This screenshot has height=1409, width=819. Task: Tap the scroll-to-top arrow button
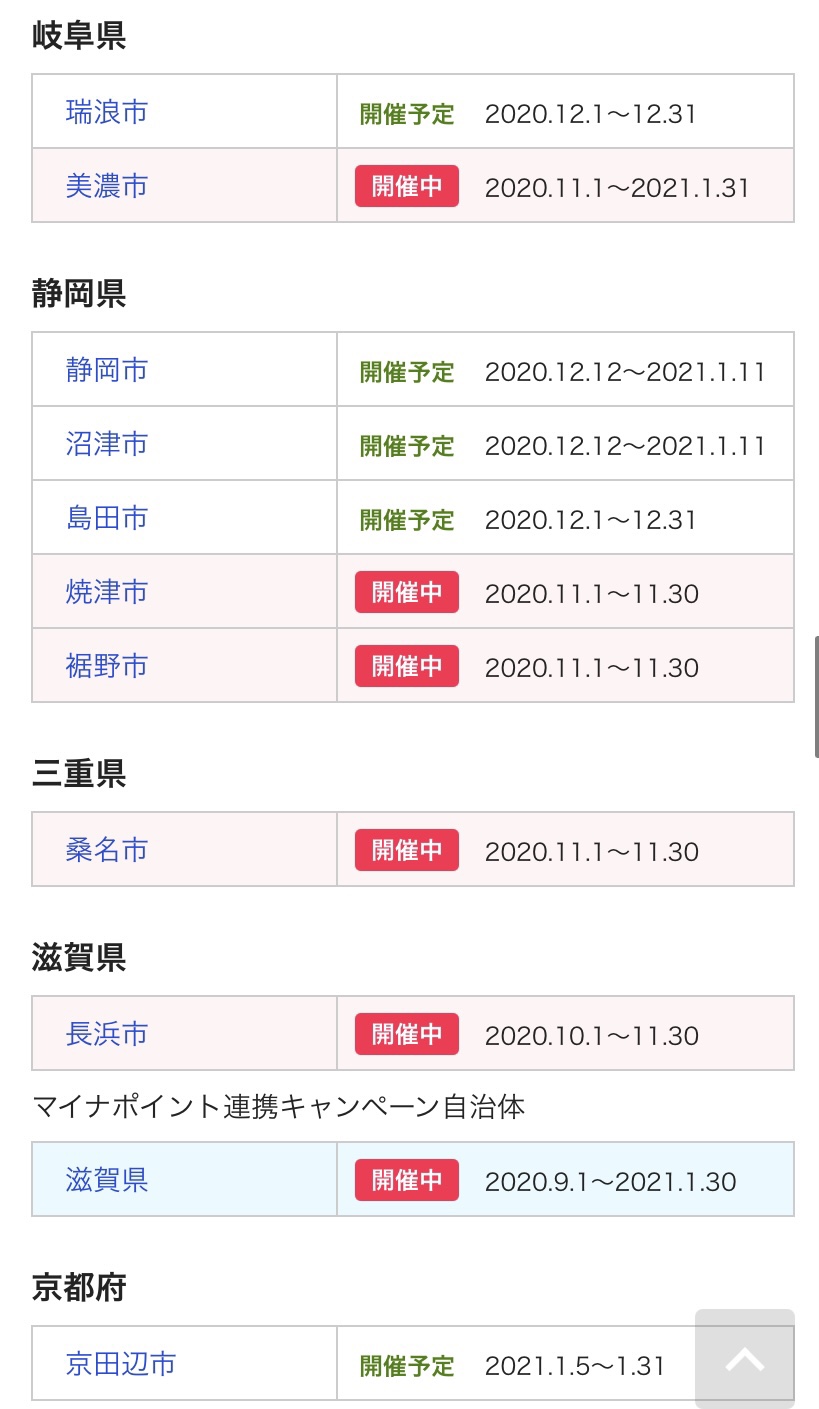pyautogui.click(x=745, y=1359)
